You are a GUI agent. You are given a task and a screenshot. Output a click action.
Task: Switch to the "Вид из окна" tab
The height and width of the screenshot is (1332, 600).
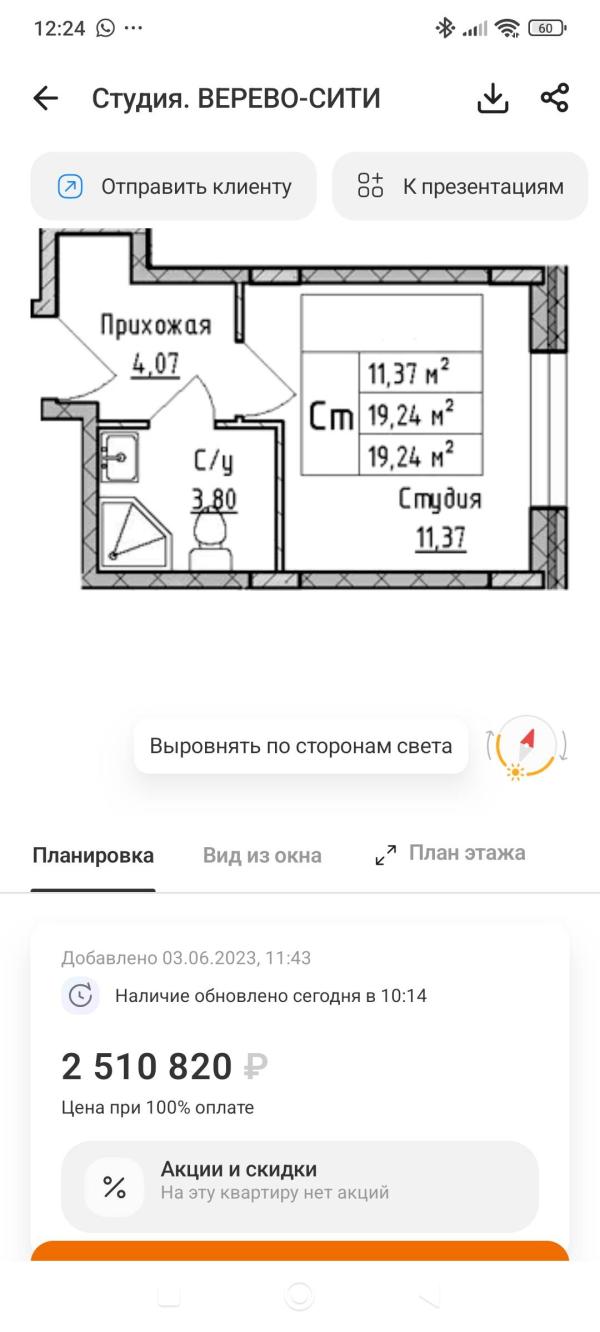point(262,855)
